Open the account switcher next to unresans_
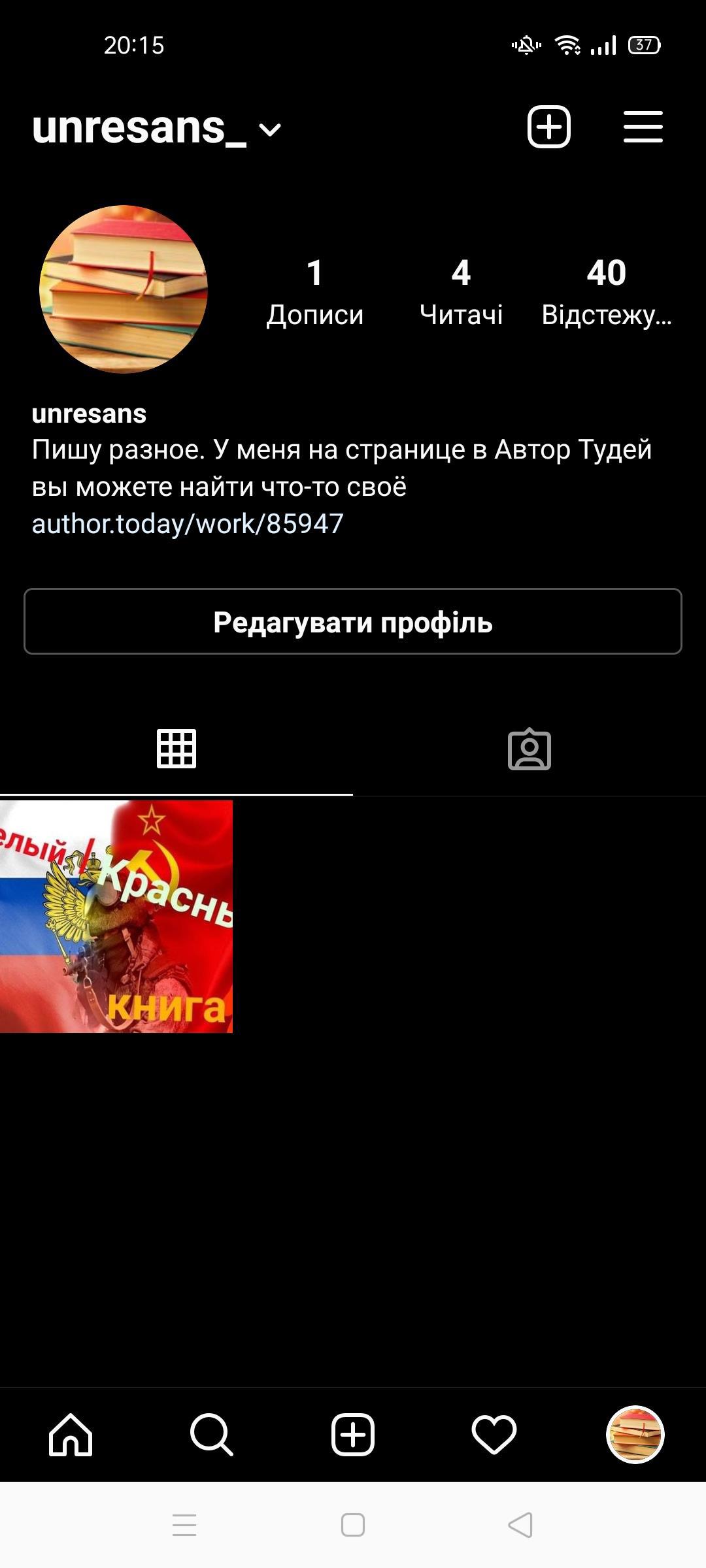The width and height of the screenshot is (706, 1568). (x=269, y=129)
